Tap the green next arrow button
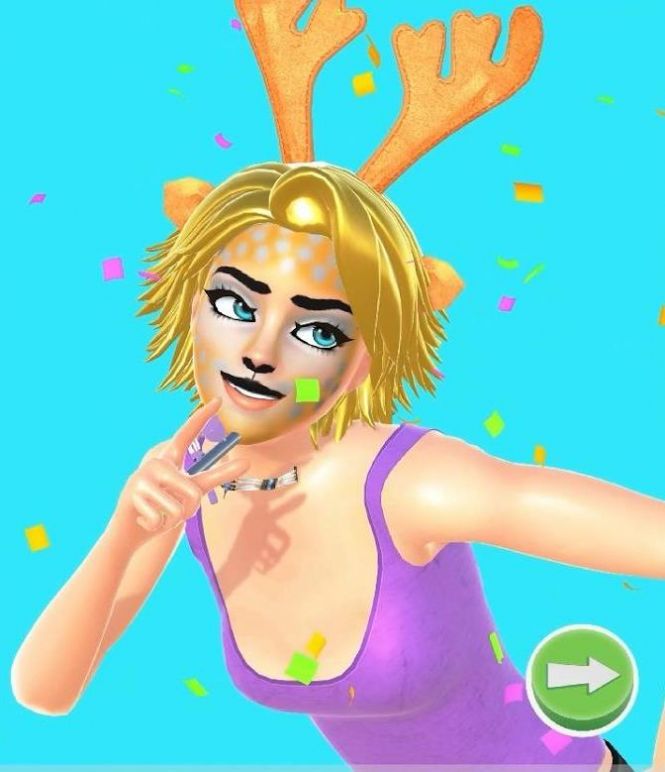 (583, 679)
